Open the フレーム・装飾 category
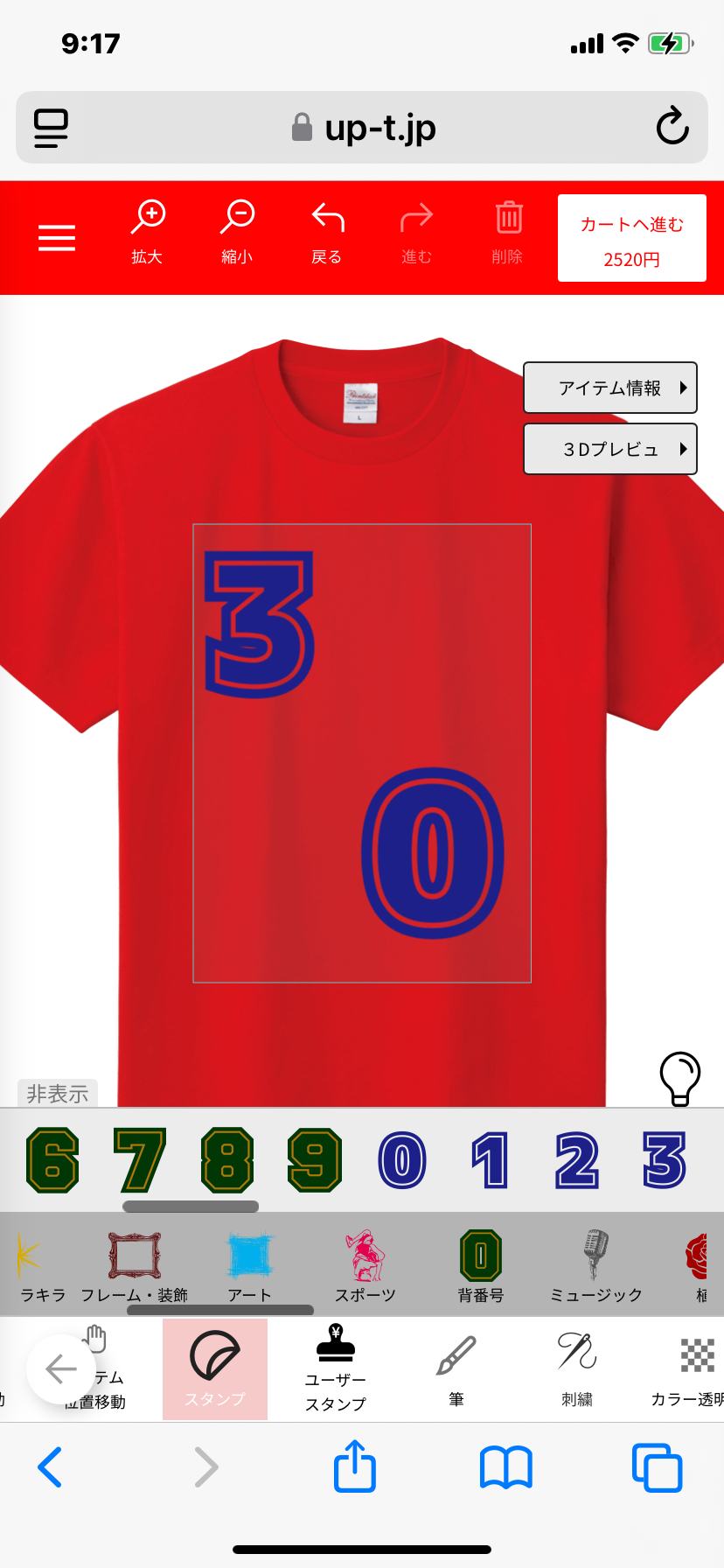Screen dimensions: 724x1568 (135, 1266)
